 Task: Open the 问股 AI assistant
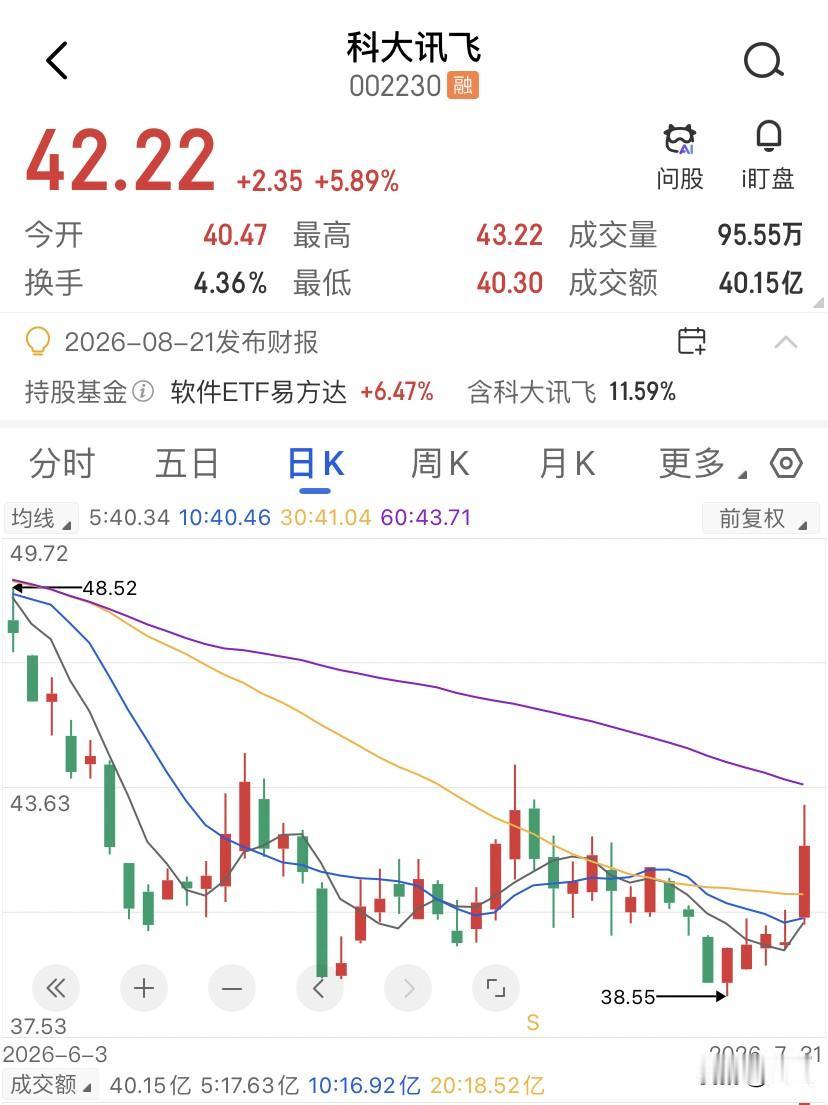[679, 157]
